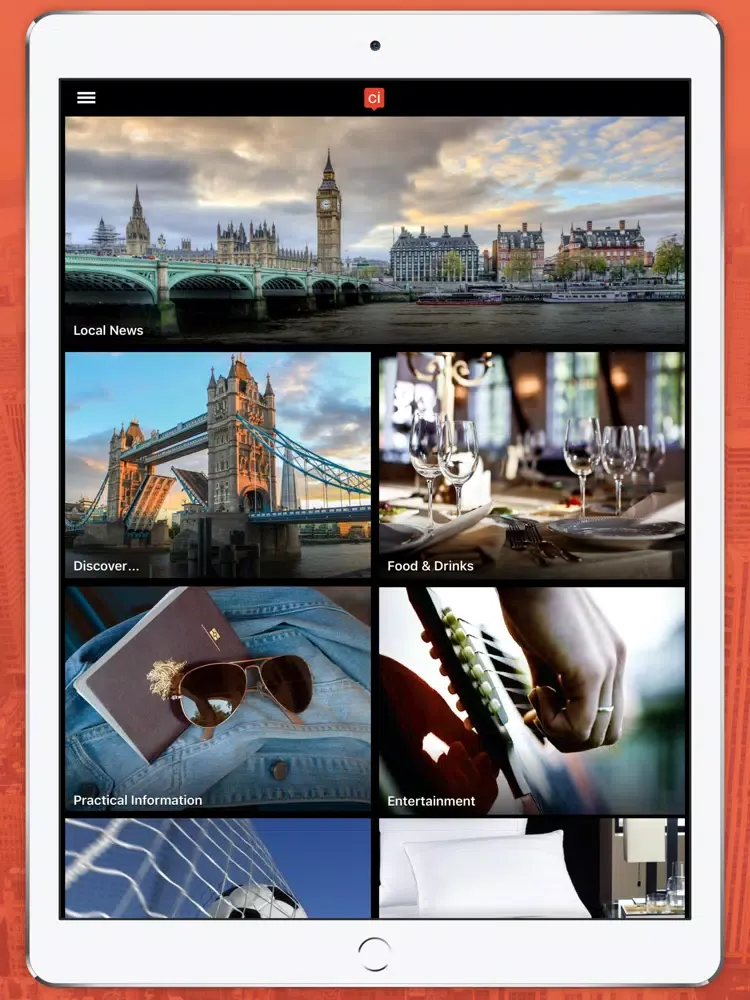The image size is (750, 1000).
Task: Select the Food & Drinks category
Action: click(532, 465)
